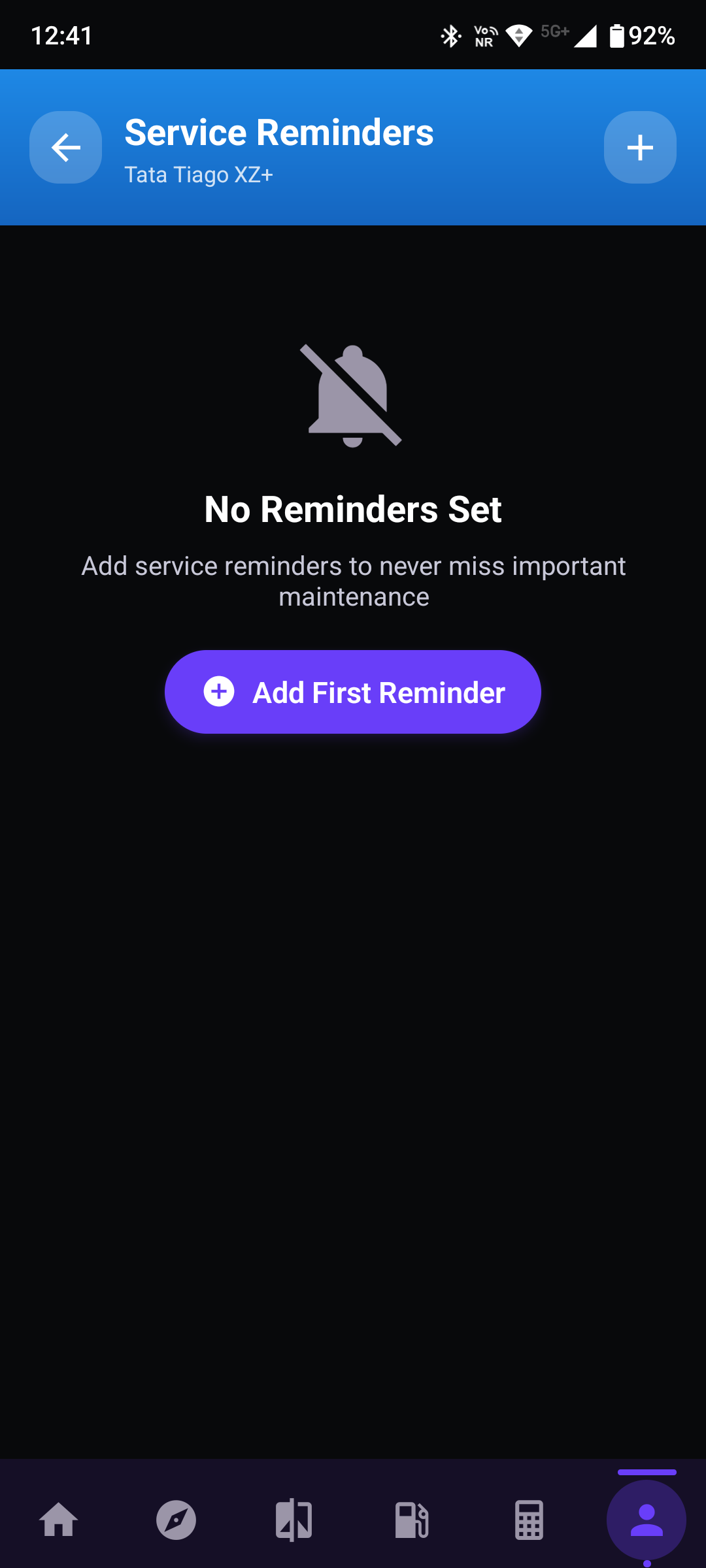Screen dimensions: 706x1568
Task: Open the calculator tab
Action: click(x=529, y=1520)
